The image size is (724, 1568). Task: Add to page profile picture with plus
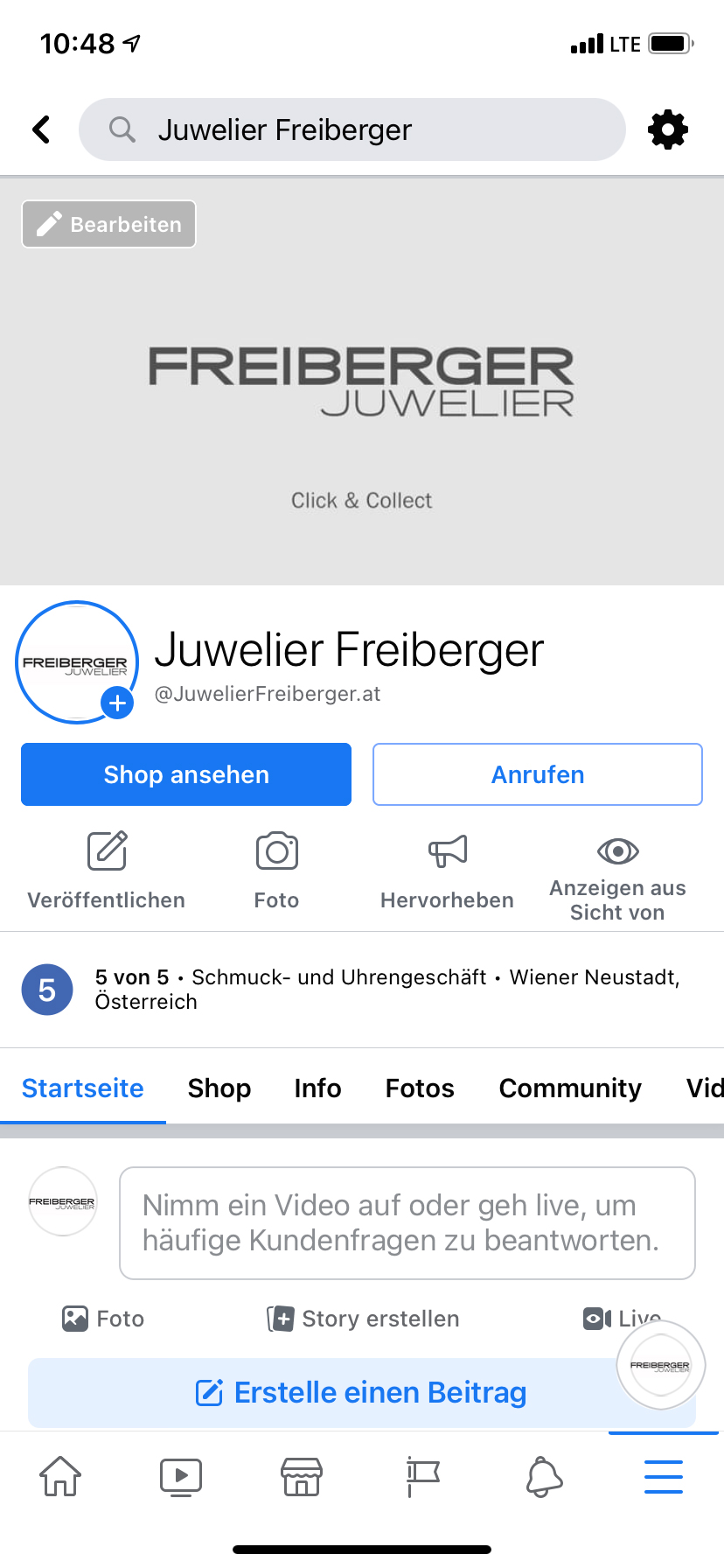point(117,702)
